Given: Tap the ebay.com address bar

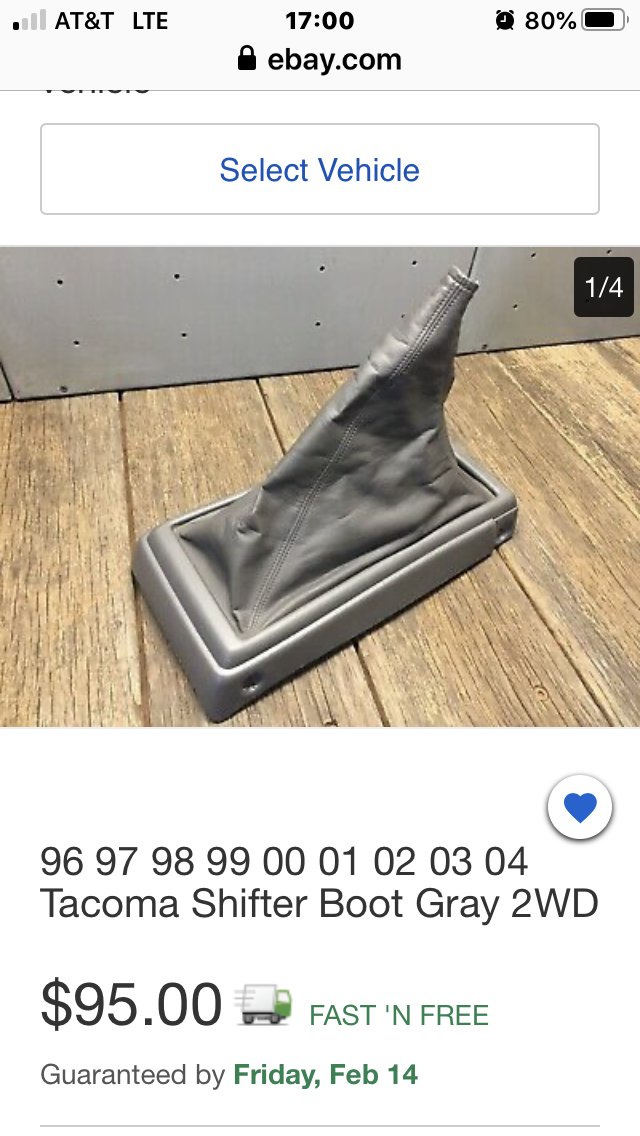Looking at the screenshot, I should pos(320,59).
